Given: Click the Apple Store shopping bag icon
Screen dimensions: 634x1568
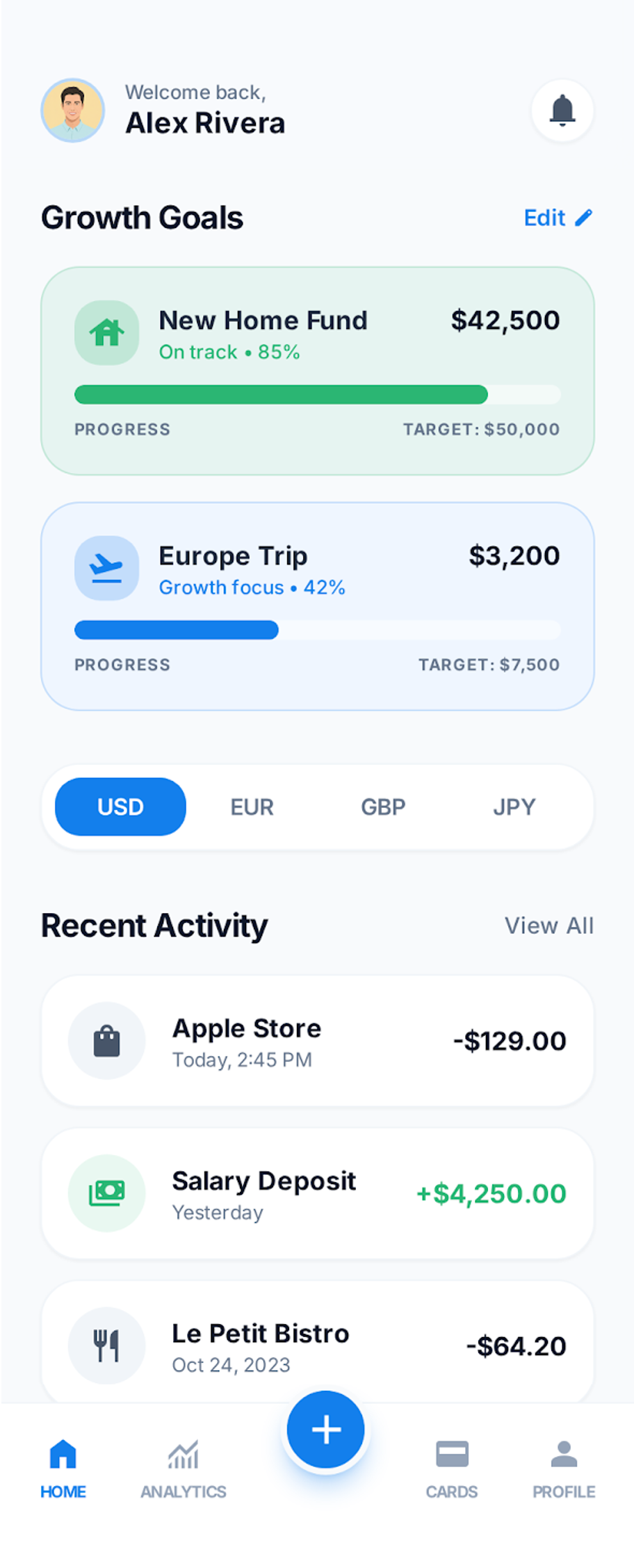Looking at the screenshot, I should click(x=106, y=1040).
